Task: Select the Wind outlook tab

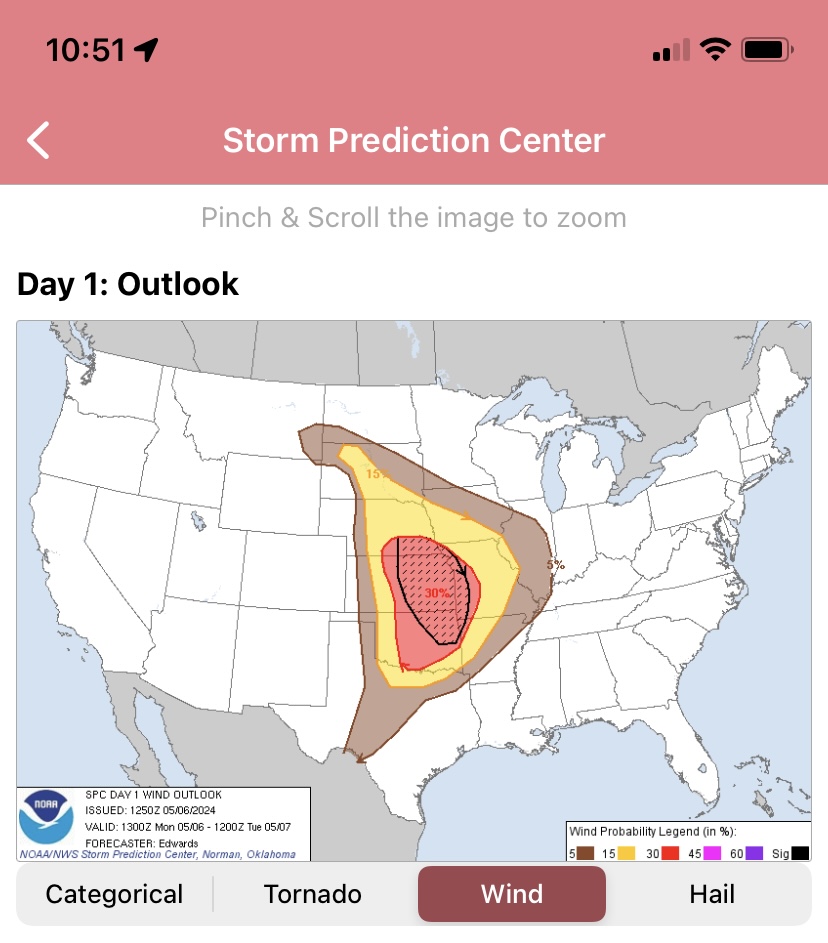Action: point(511,894)
